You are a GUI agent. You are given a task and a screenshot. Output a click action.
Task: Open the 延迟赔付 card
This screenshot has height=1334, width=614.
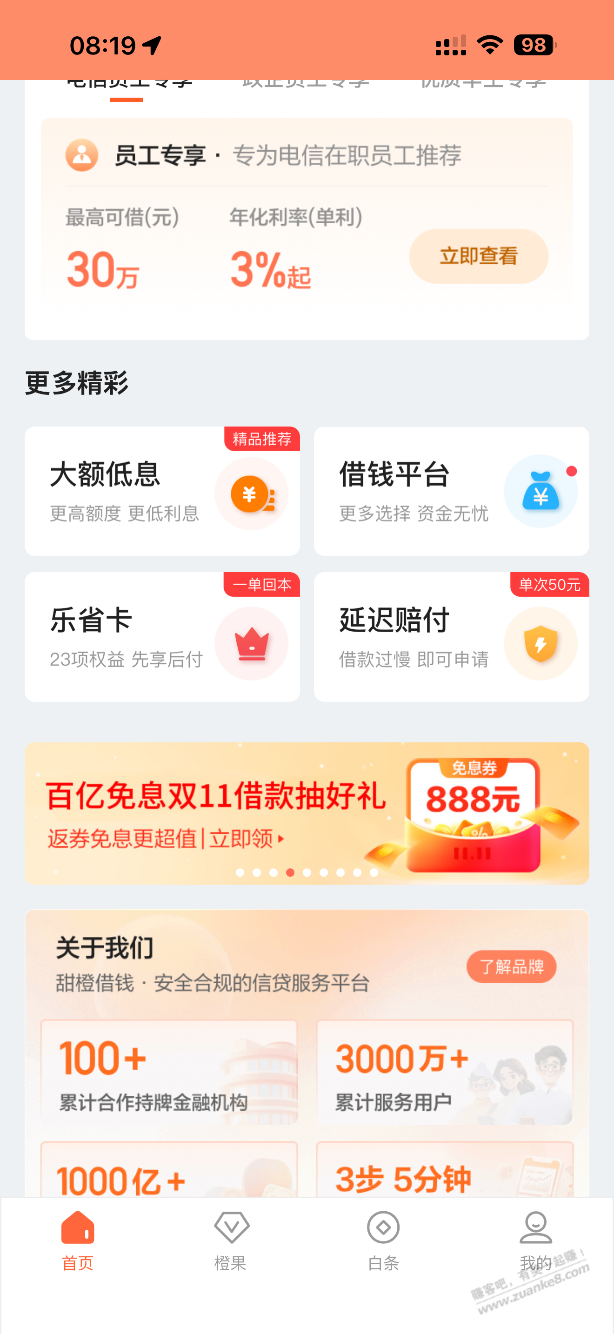[451, 637]
